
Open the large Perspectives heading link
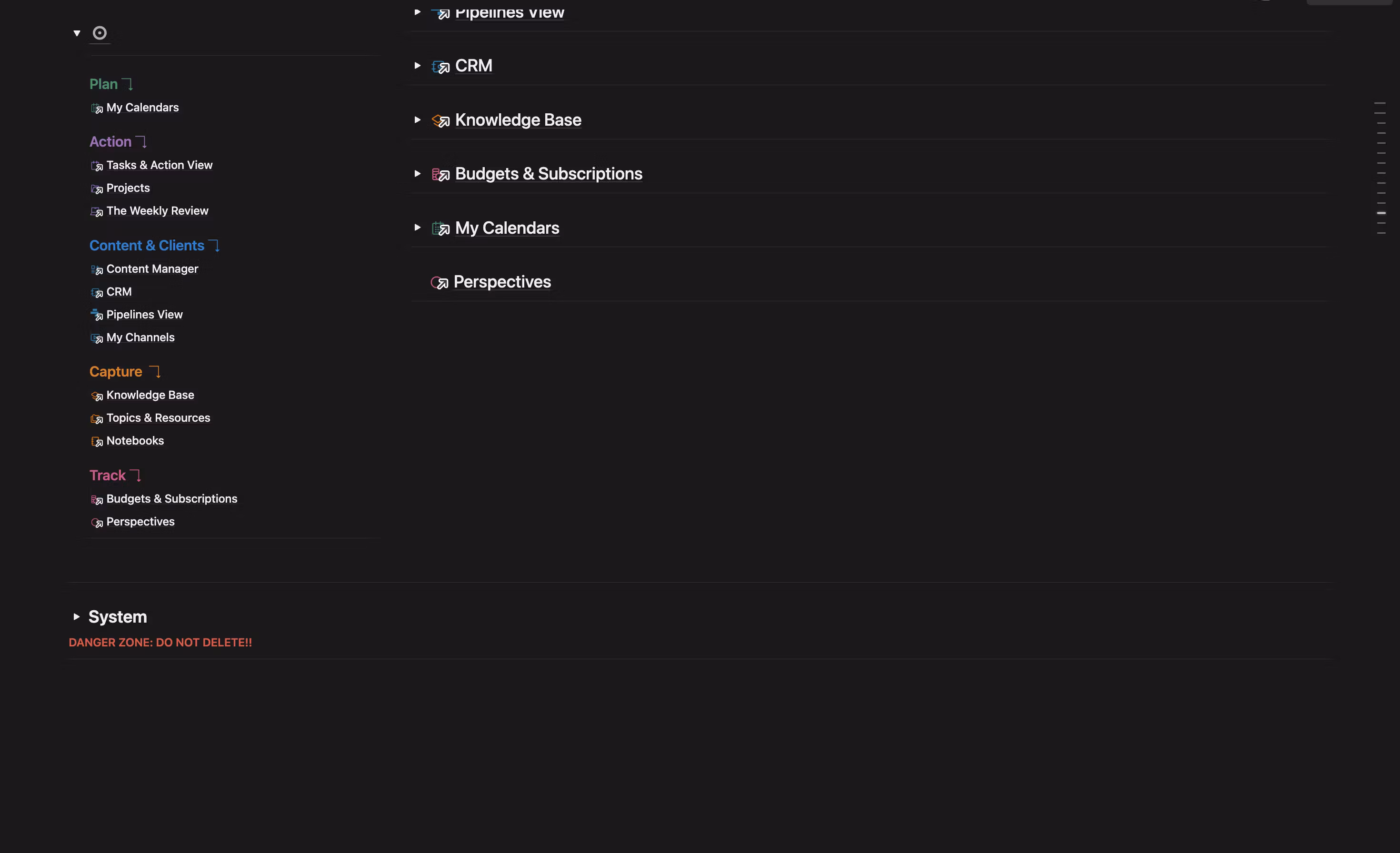coord(502,282)
